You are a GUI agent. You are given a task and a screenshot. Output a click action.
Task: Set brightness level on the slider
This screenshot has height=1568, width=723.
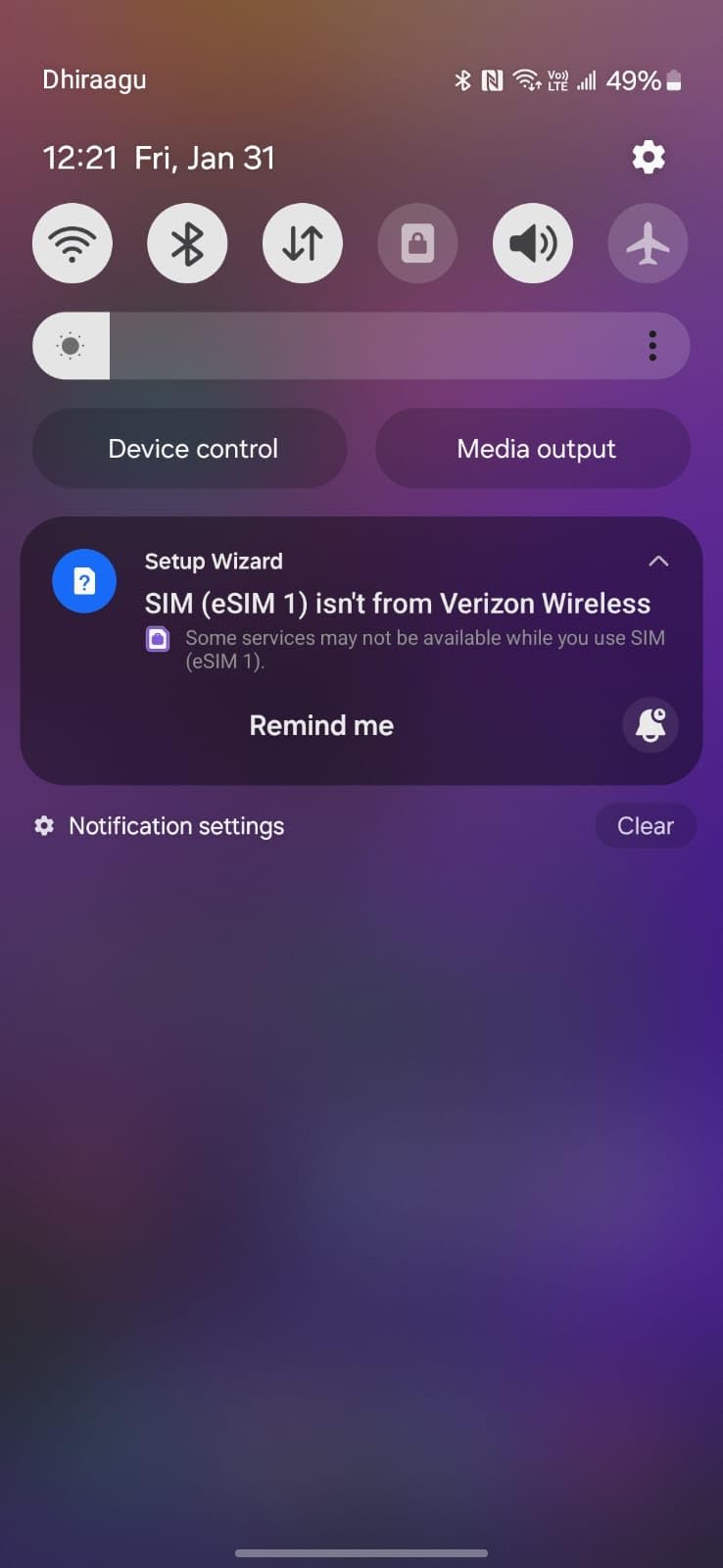tap(343, 346)
